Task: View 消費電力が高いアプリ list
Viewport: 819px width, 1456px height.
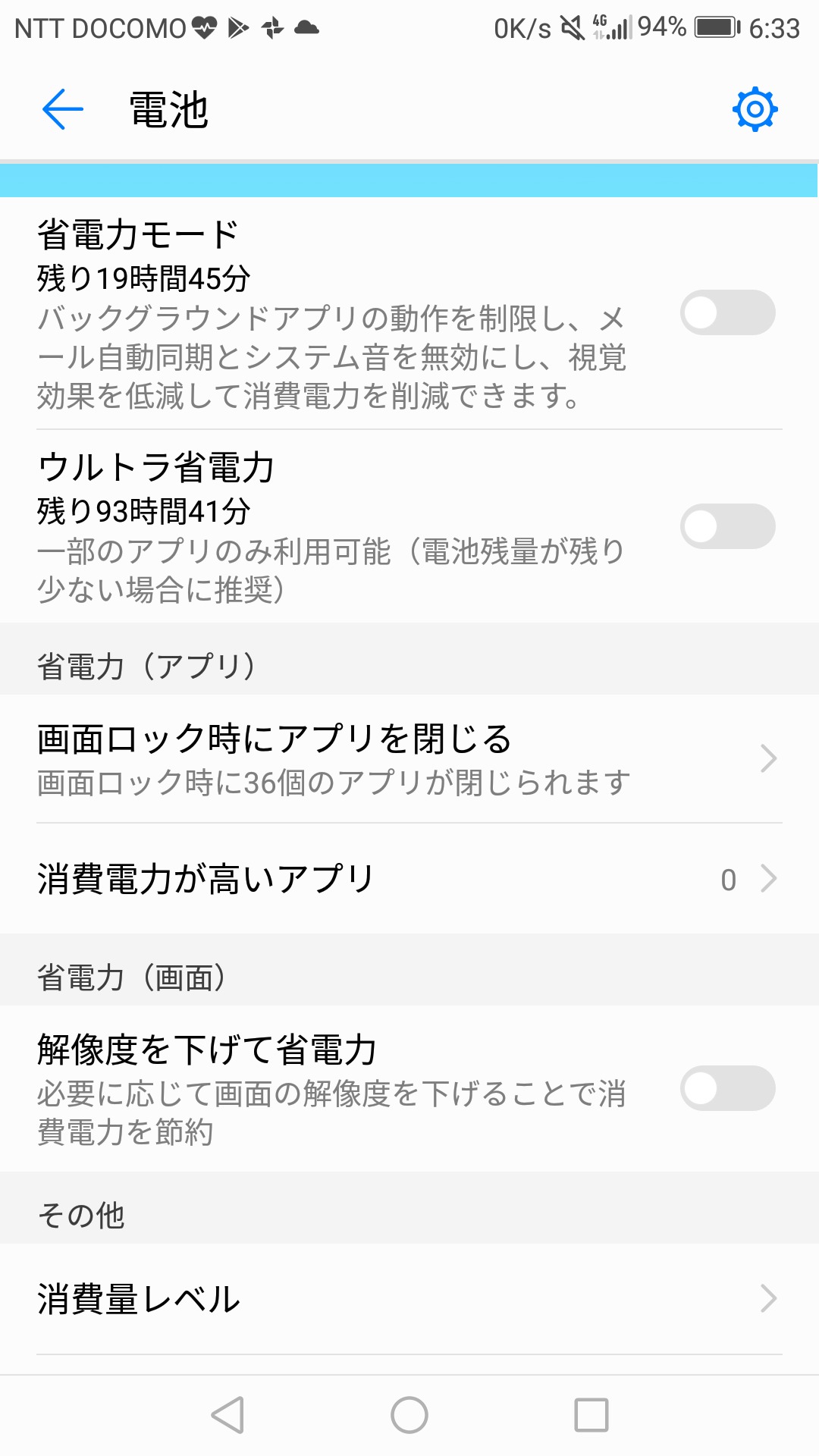Action: (409, 879)
